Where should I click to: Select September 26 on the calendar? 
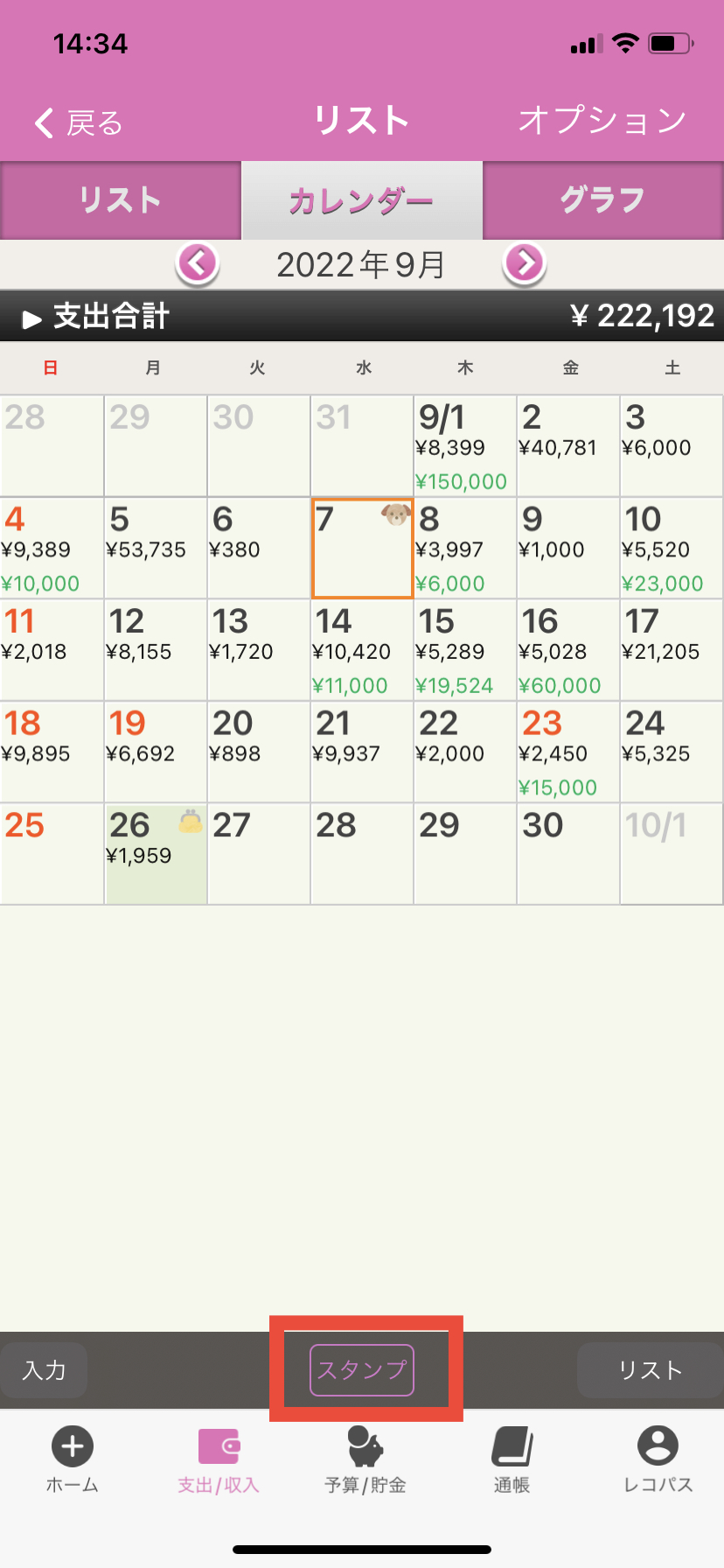(x=156, y=854)
